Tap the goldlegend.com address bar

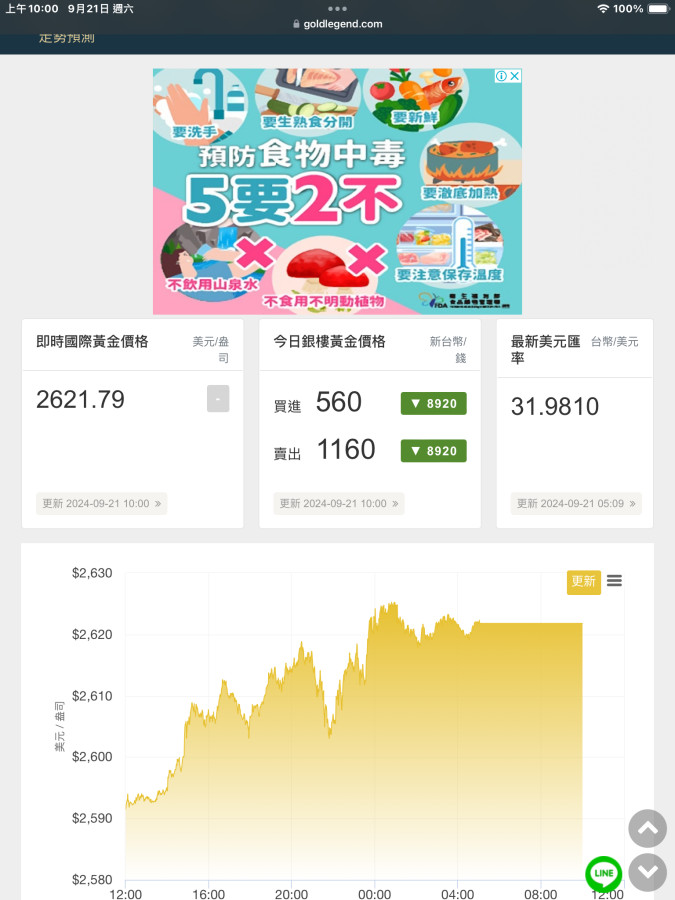337,24
